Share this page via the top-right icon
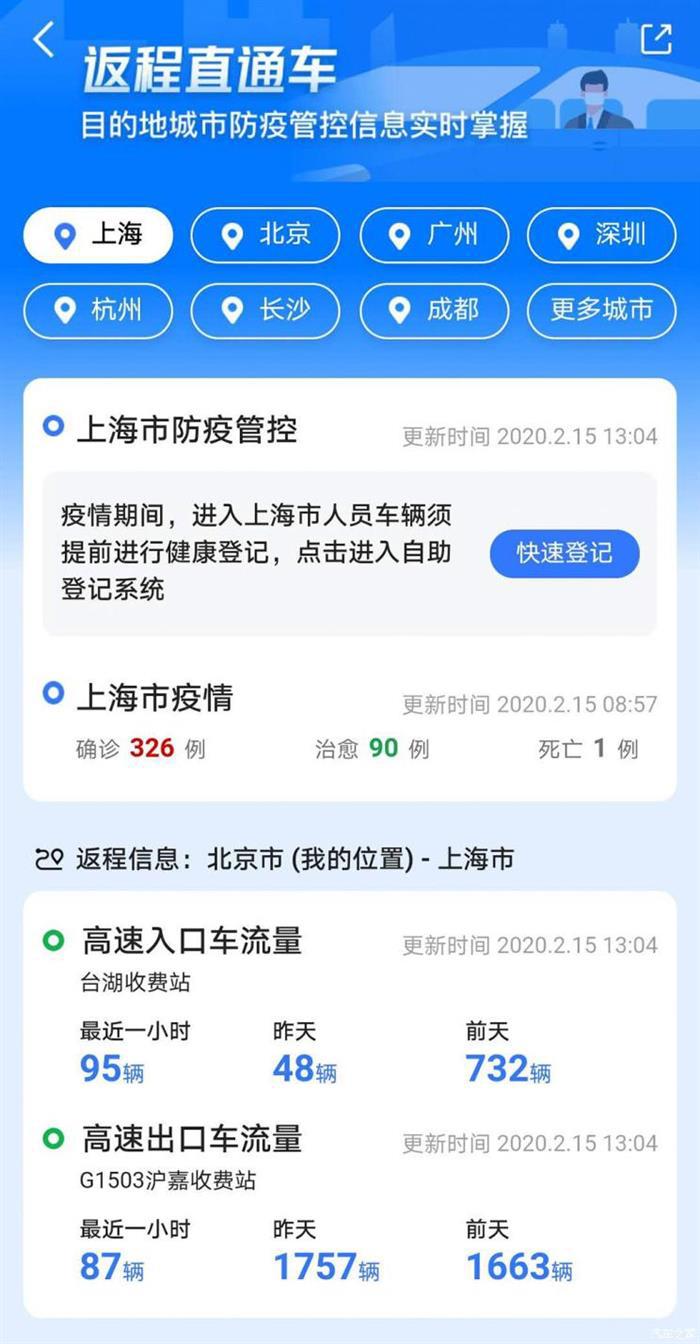Viewport: 700px width, 1344px height. 655,39
